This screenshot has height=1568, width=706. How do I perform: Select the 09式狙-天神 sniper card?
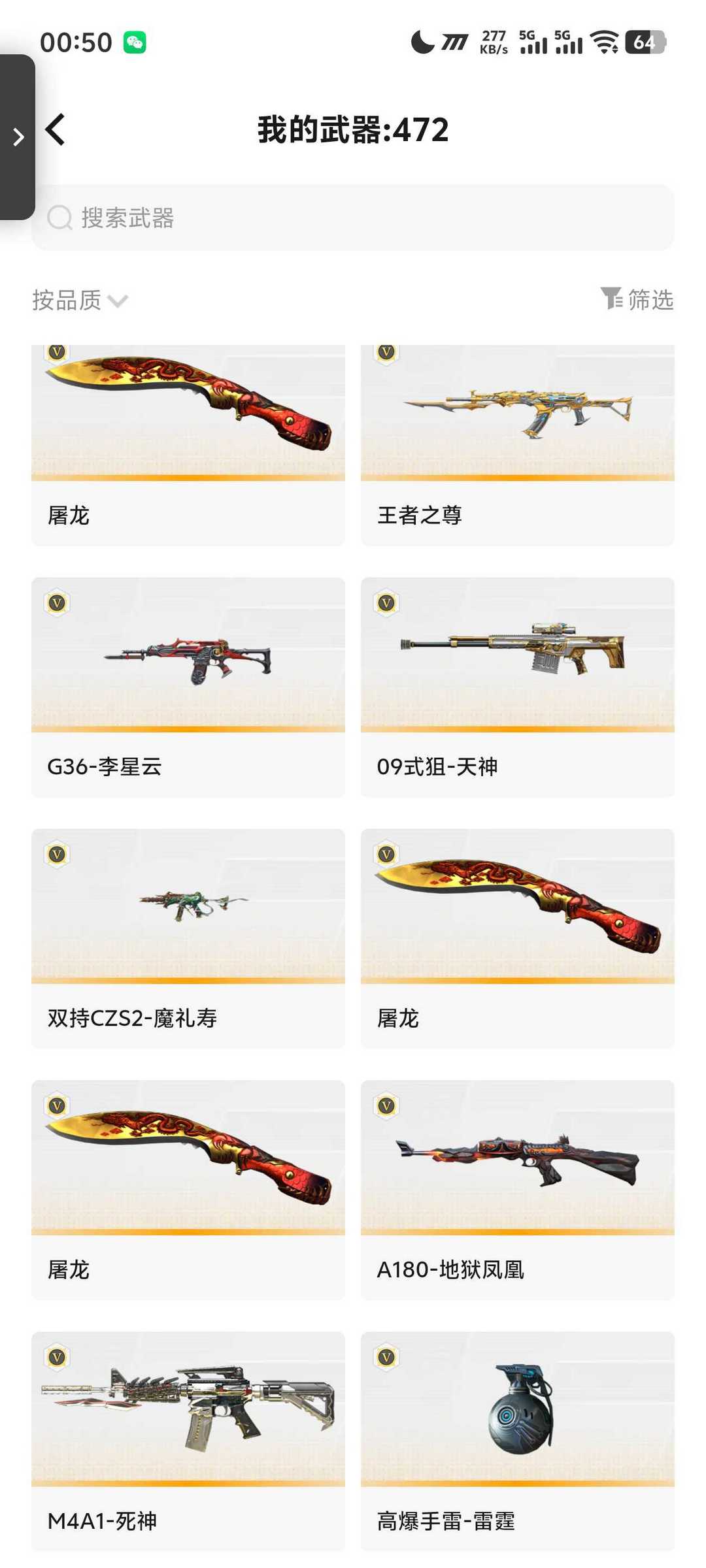point(517,686)
